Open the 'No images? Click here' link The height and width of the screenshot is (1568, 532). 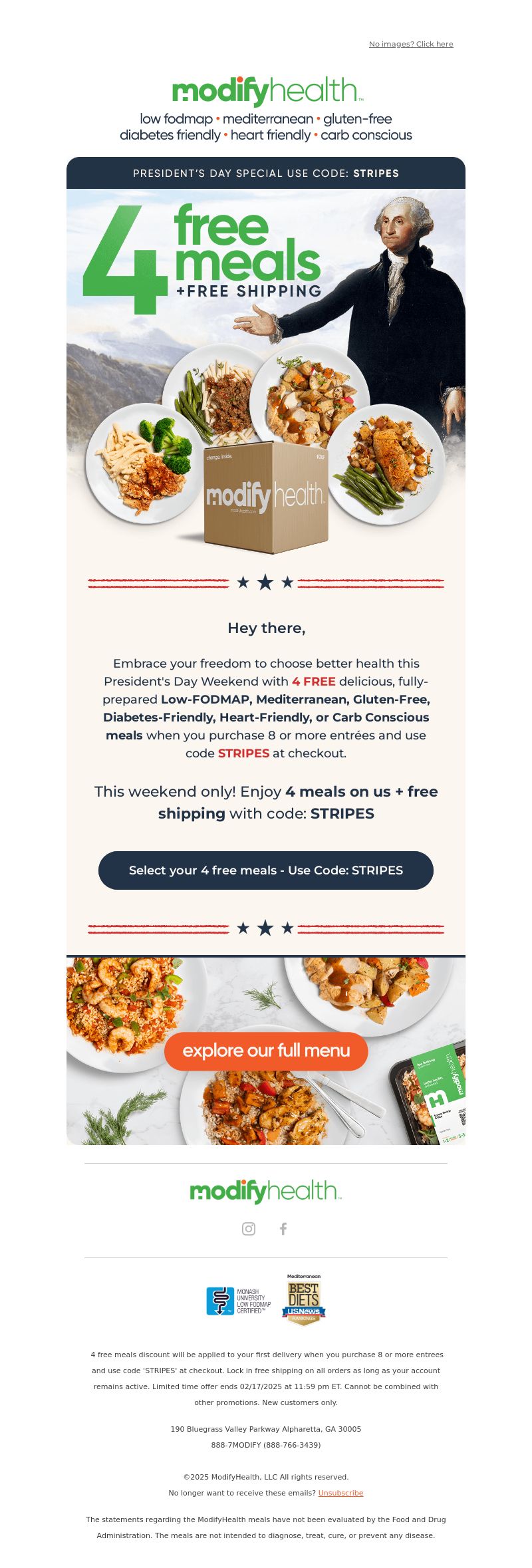click(411, 44)
